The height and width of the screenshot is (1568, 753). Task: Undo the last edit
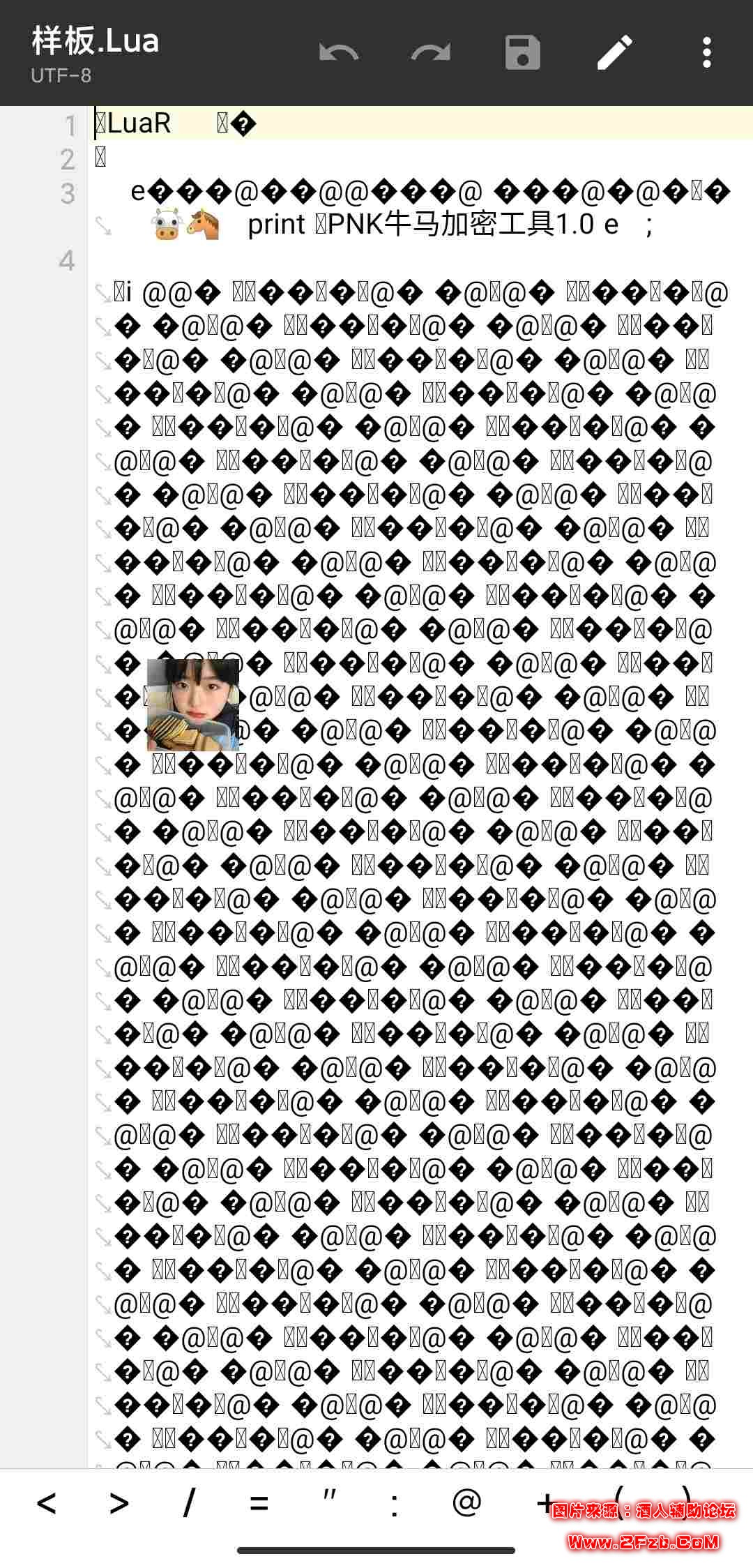click(x=339, y=53)
